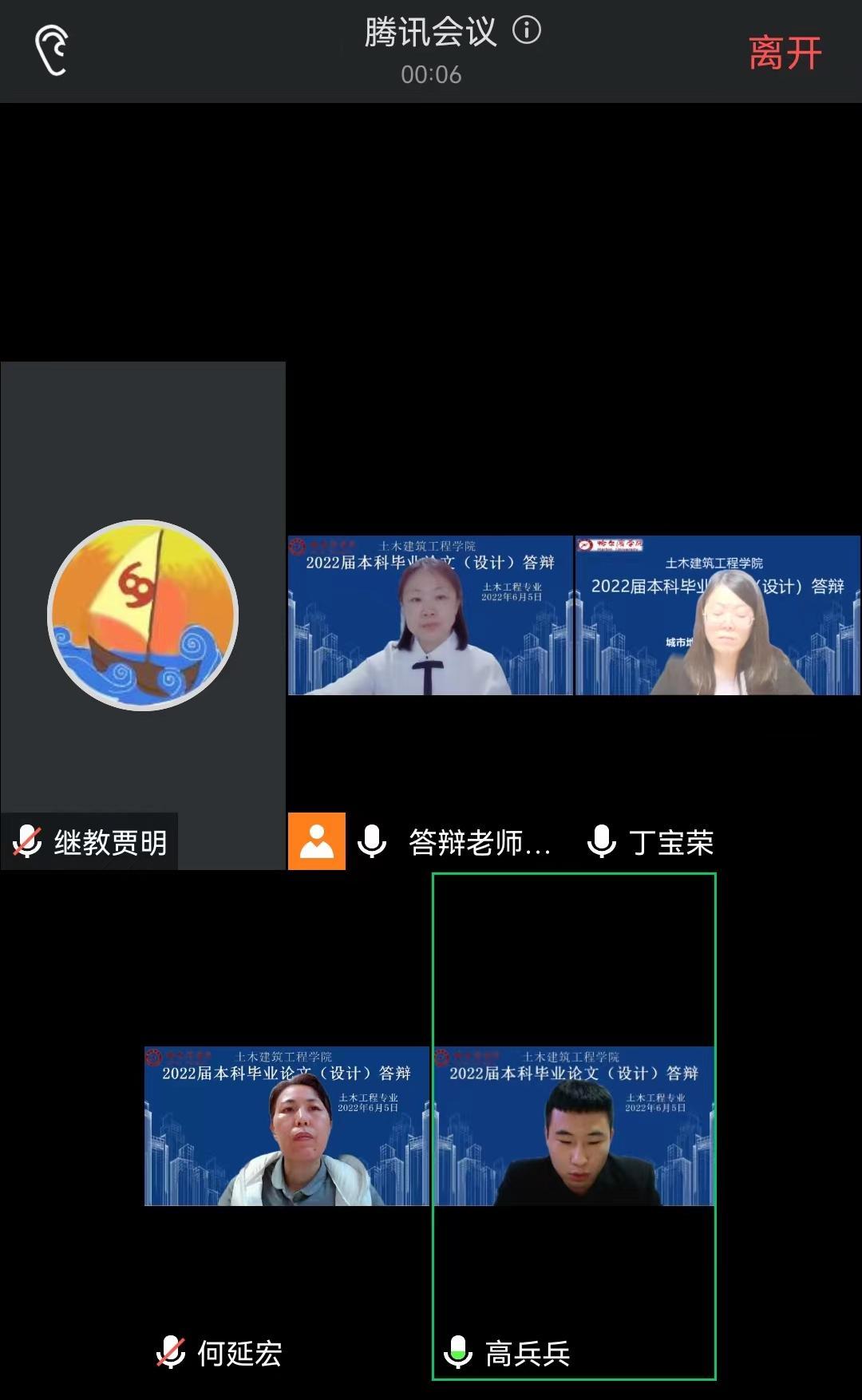The height and width of the screenshot is (1400, 862).
Task: Select 高兵兵's video tile
Action: coord(574,1125)
